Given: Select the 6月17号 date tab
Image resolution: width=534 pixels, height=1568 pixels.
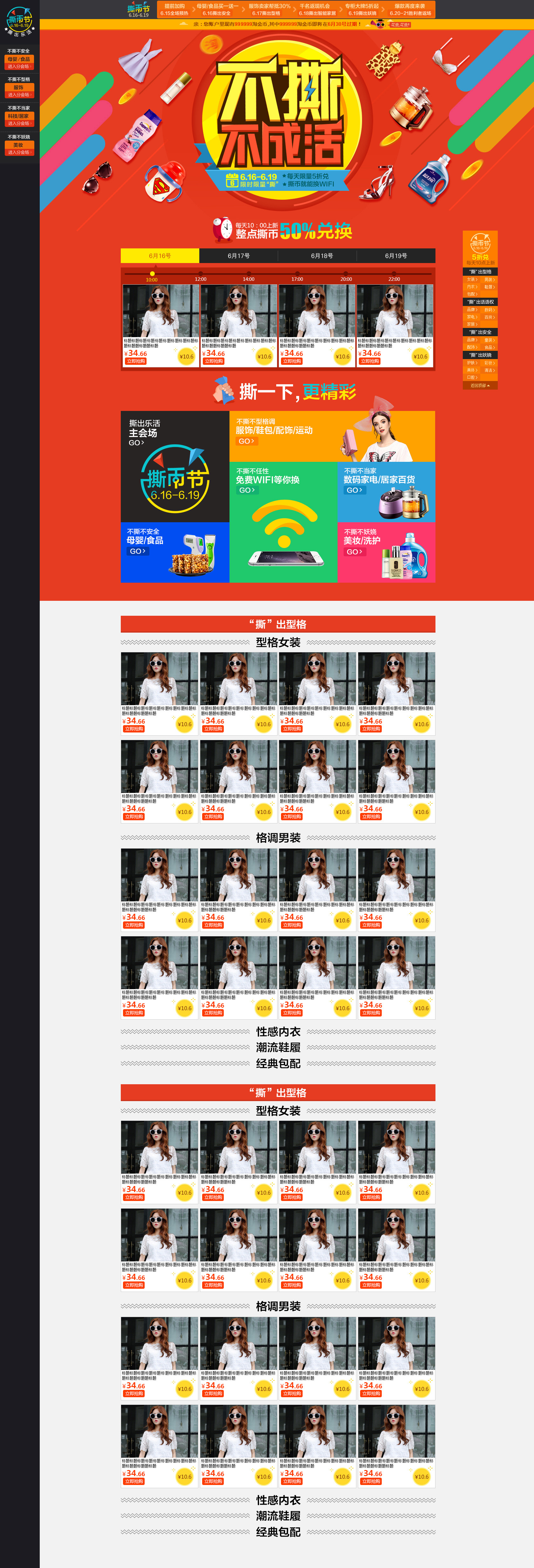Looking at the screenshot, I should (238, 256).
